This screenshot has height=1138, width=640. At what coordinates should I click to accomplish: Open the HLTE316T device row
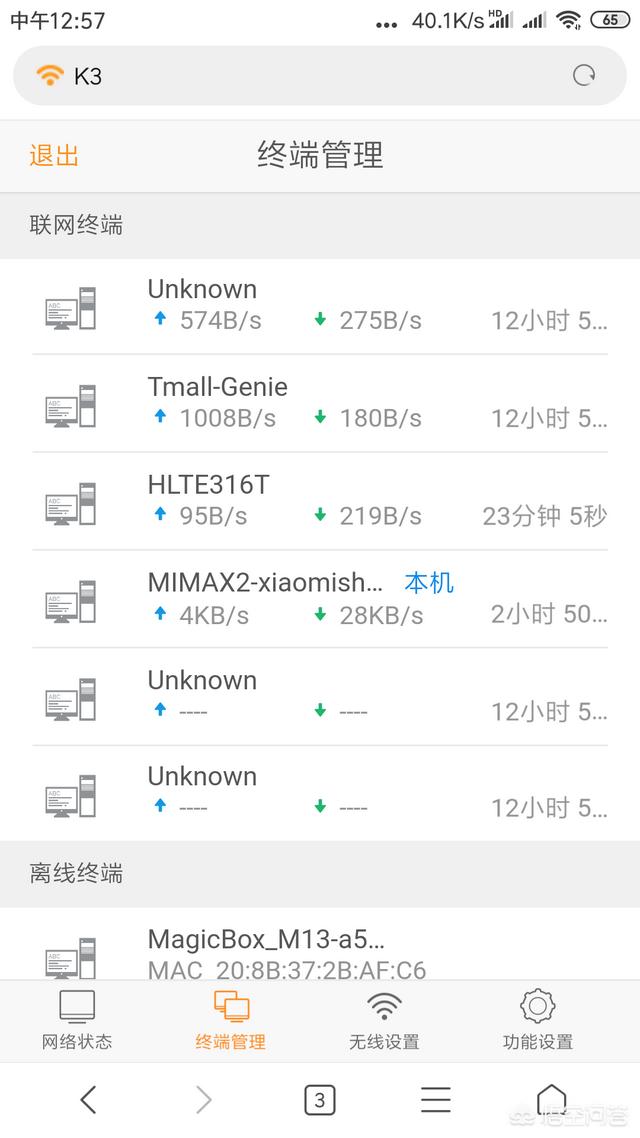coord(320,502)
